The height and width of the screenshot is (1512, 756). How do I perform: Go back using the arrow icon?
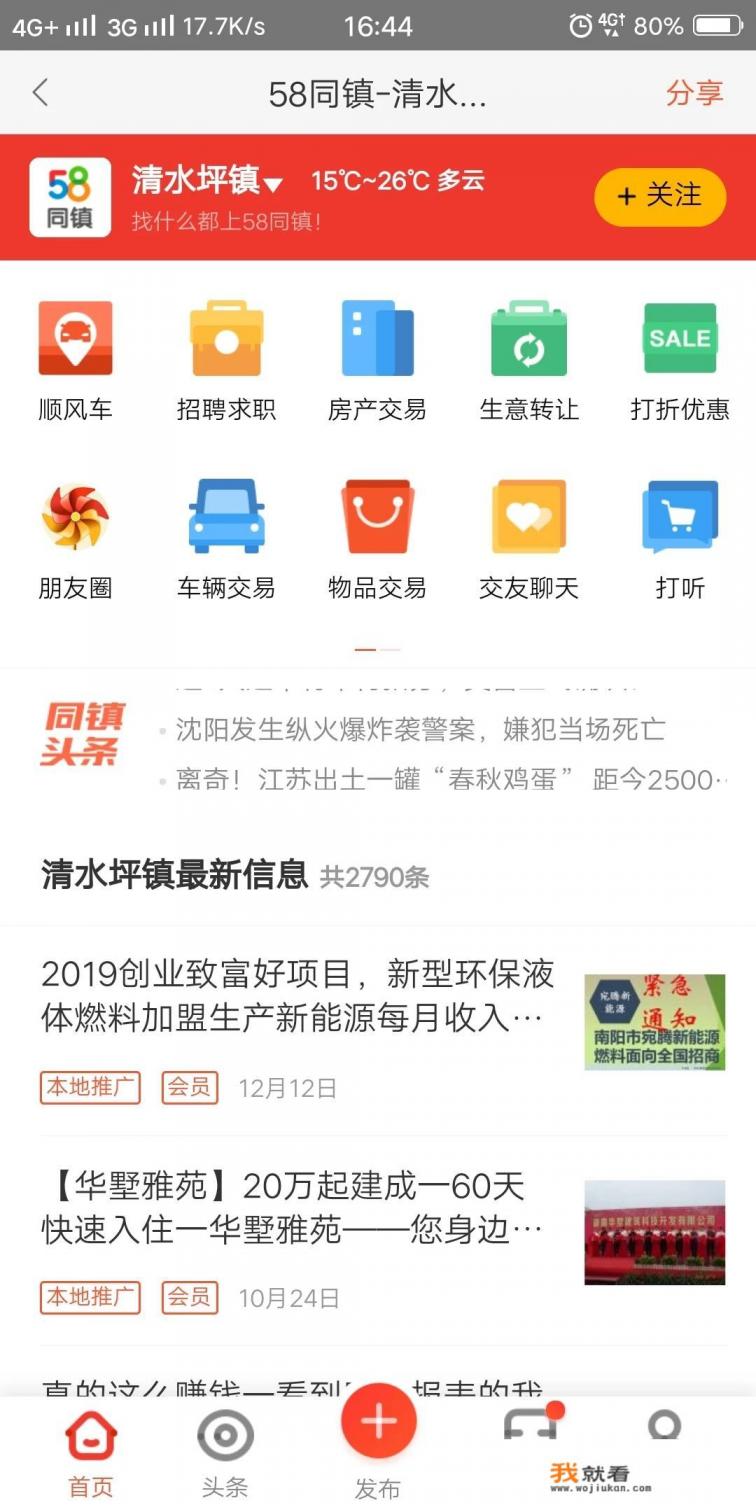pyautogui.click(x=40, y=93)
